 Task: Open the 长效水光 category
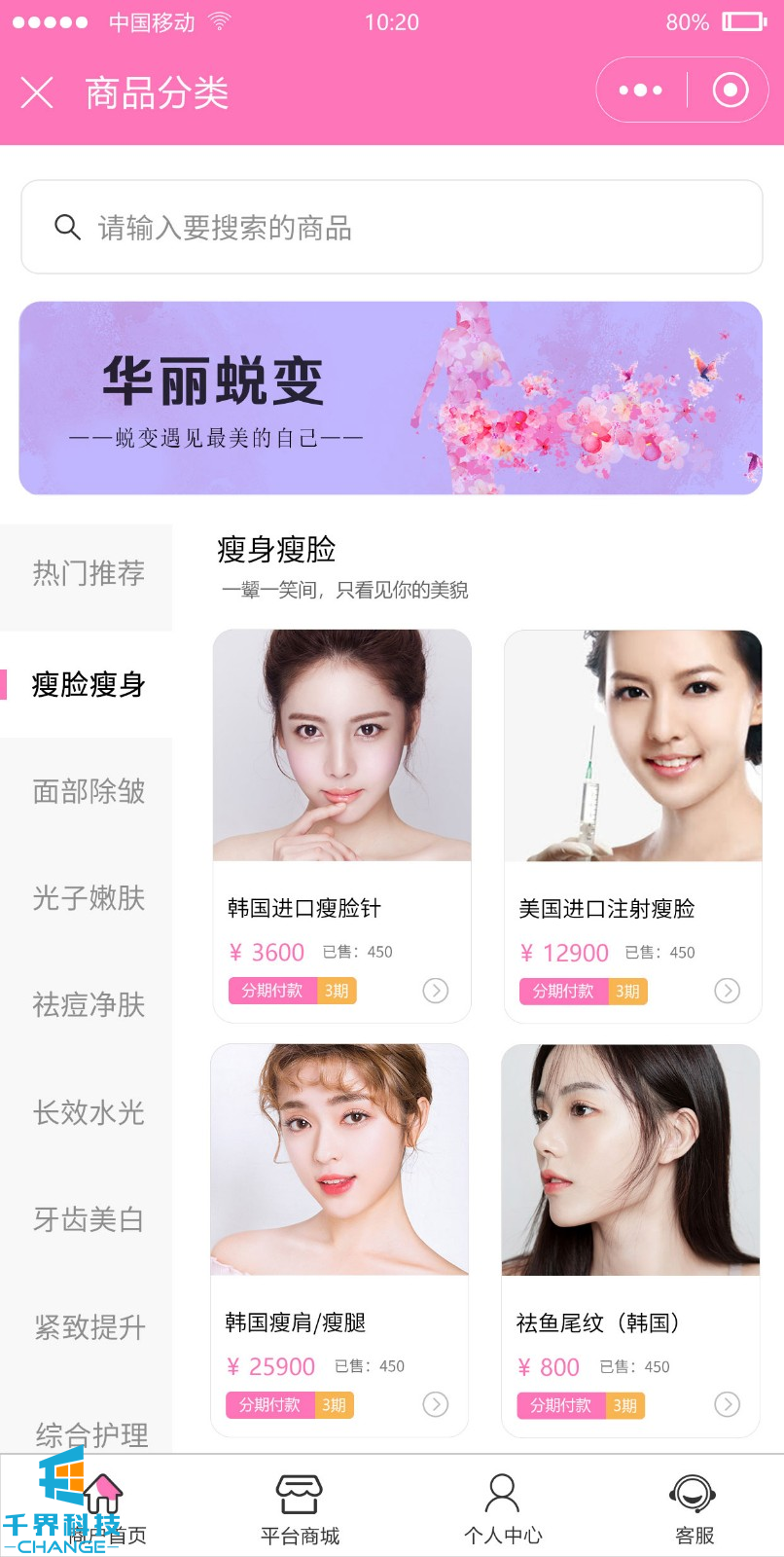pyautogui.click(x=88, y=1112)
